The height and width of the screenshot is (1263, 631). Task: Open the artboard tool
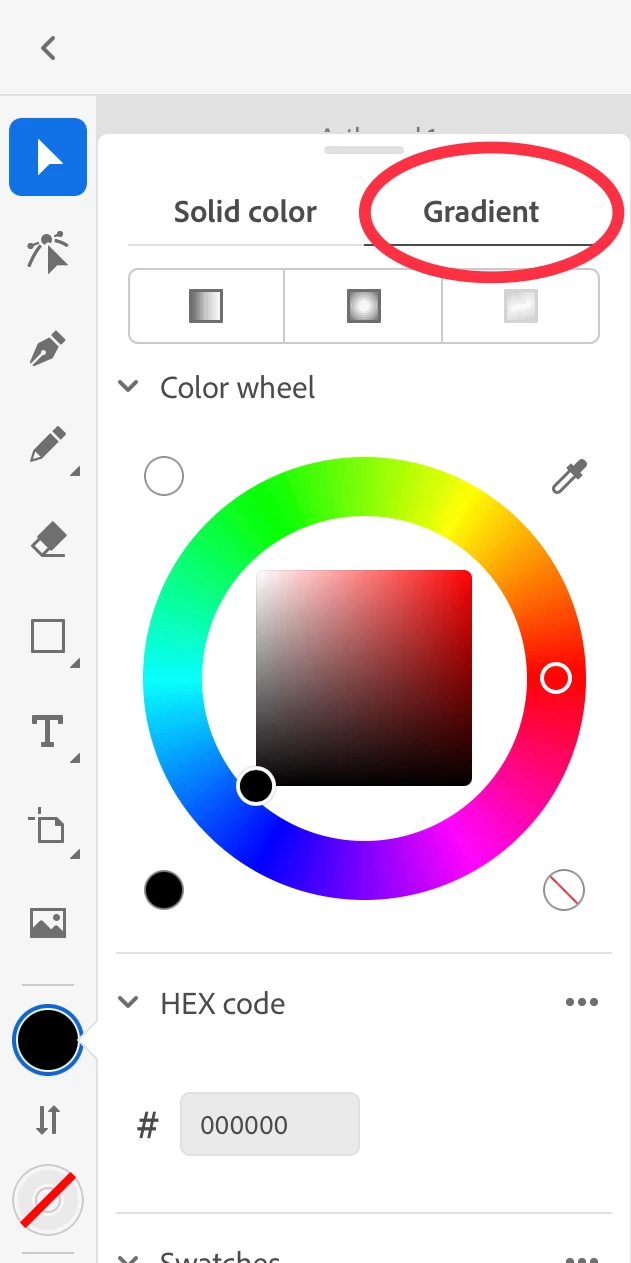(x=48, y=827)
